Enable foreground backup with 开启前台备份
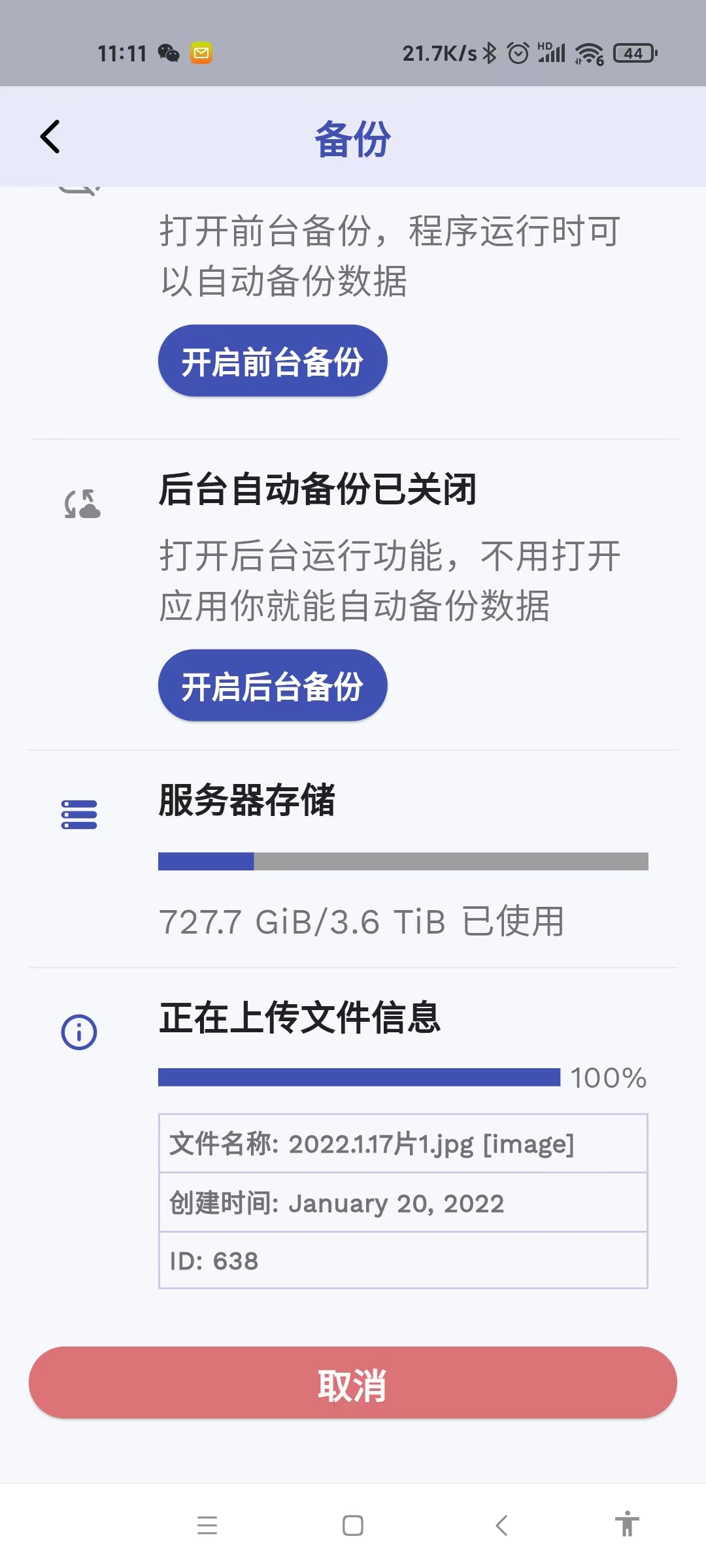 click(273, 361)
